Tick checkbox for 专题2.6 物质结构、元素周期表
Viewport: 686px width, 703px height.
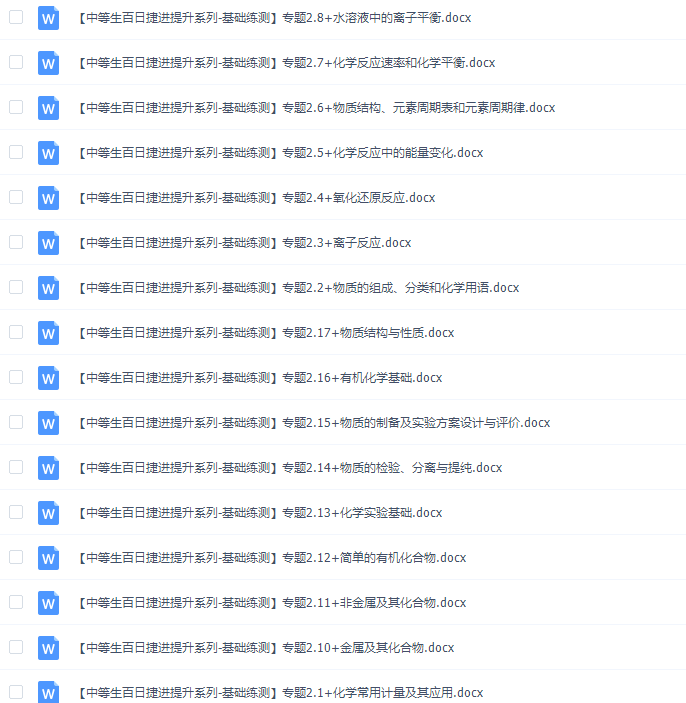point(16,107)
